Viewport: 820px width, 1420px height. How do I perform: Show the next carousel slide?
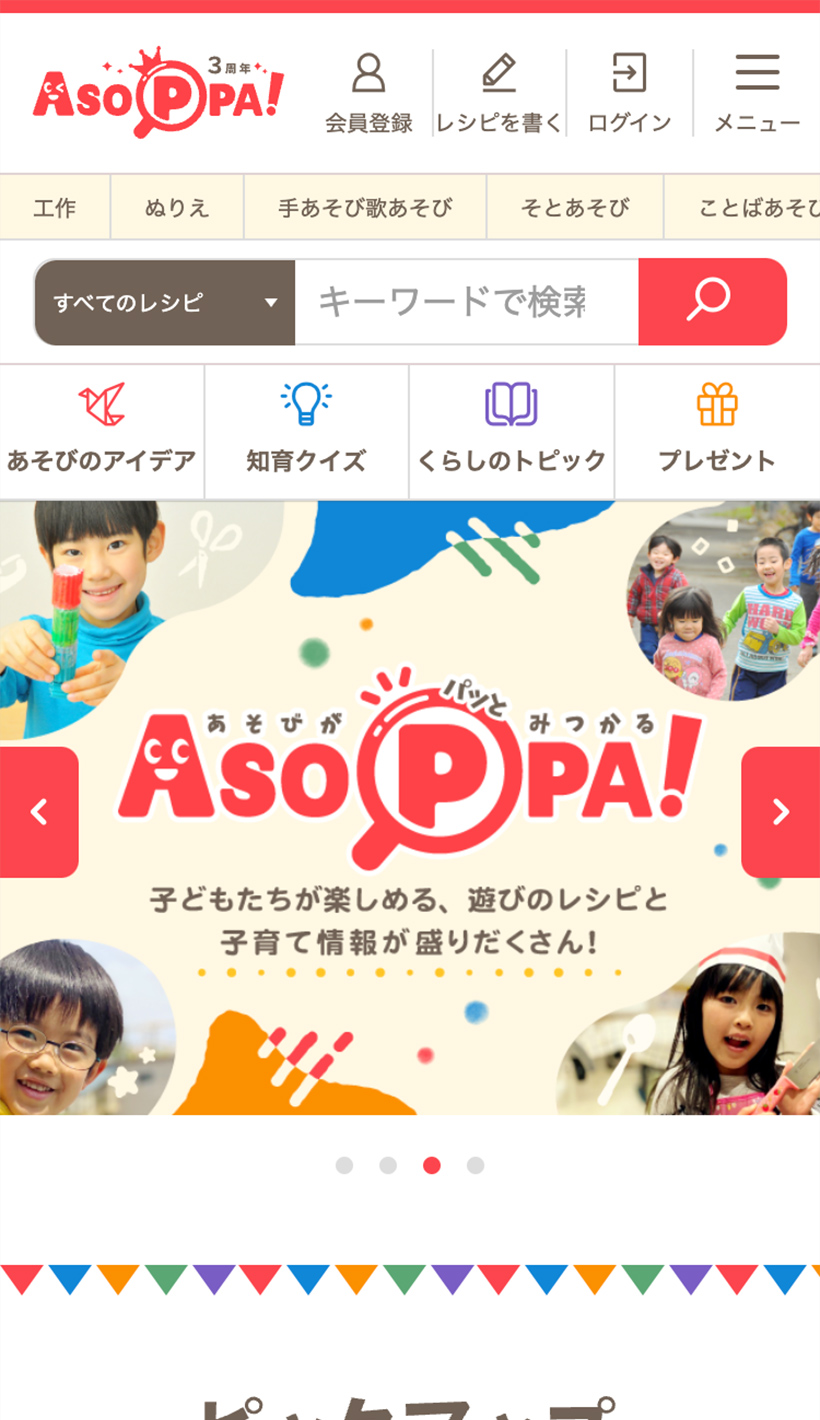[x=781, y=812]
